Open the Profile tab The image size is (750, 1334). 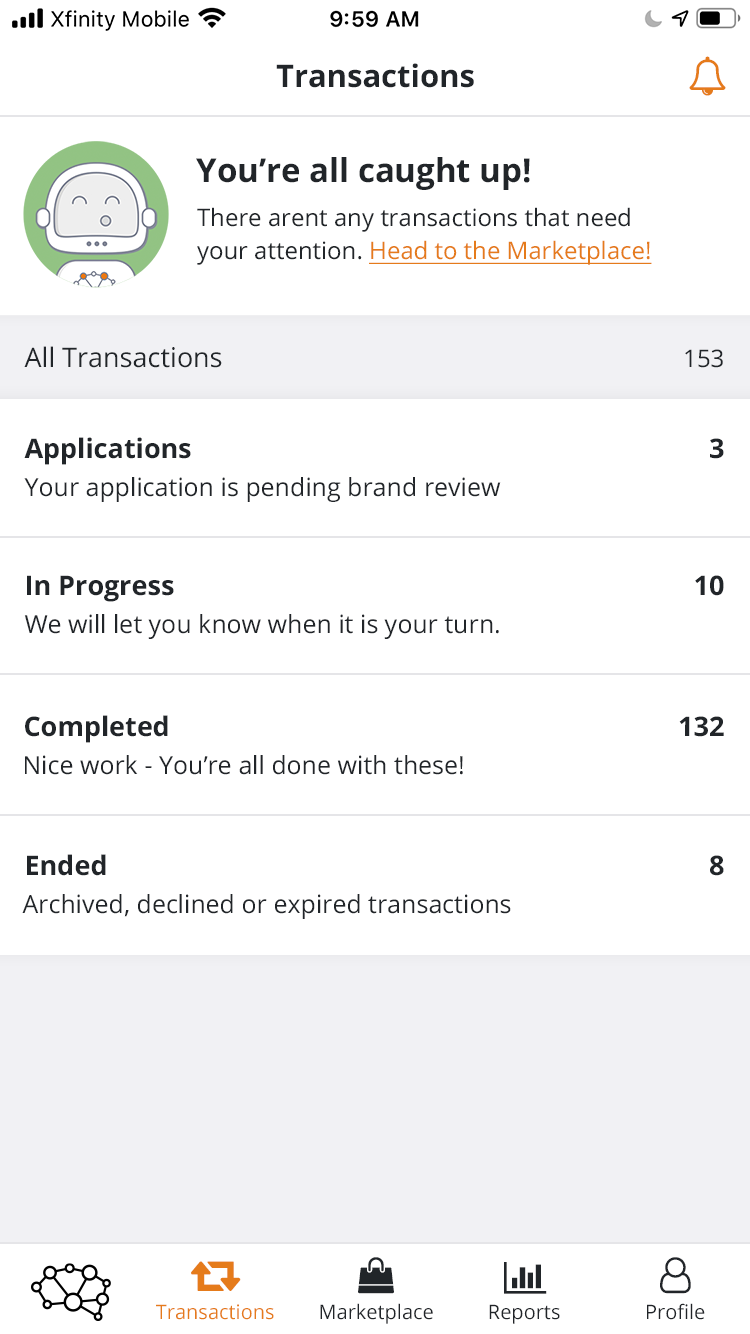click(675, 1291)
